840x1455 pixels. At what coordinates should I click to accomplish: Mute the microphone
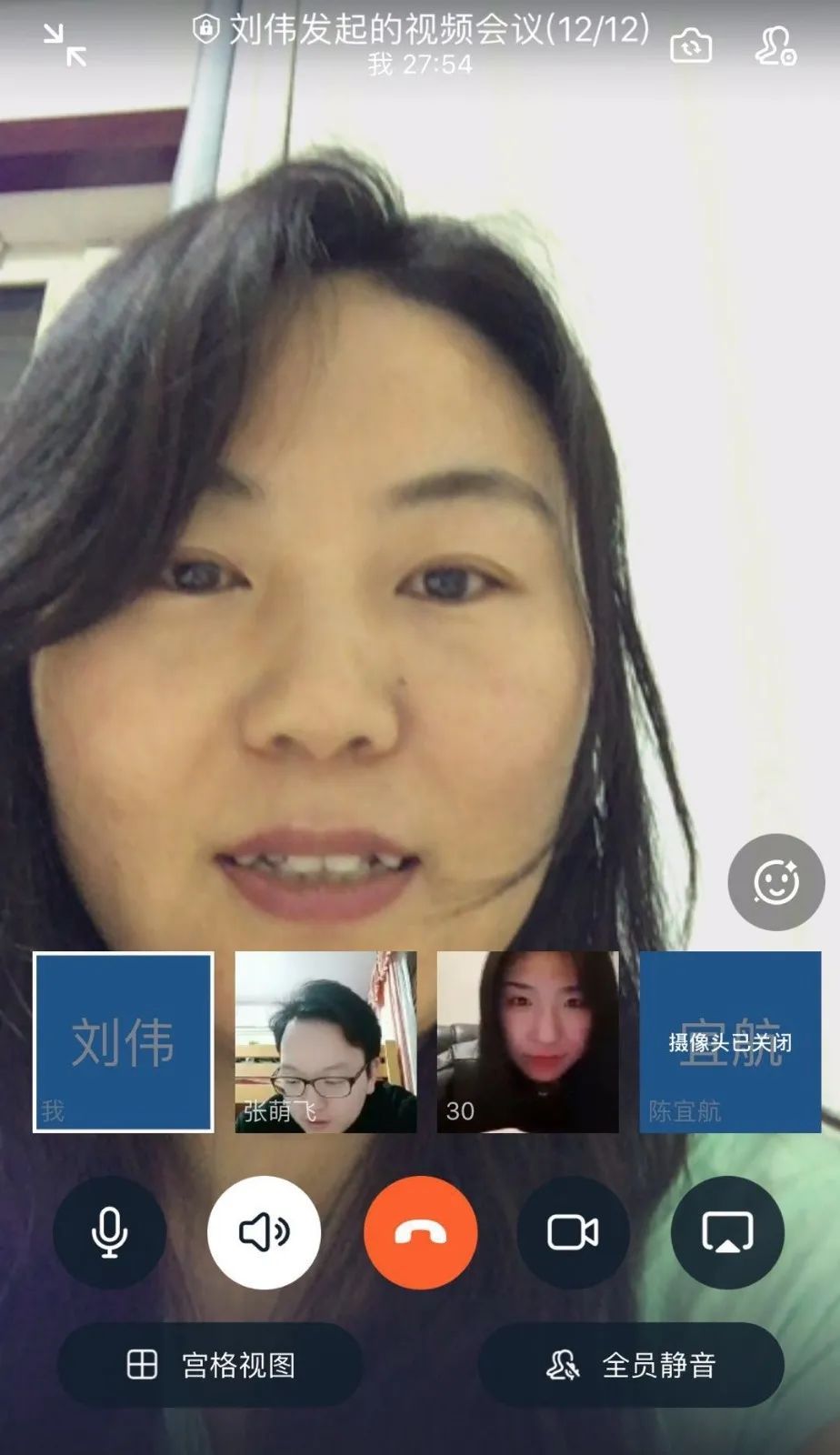coord(109,1233)
